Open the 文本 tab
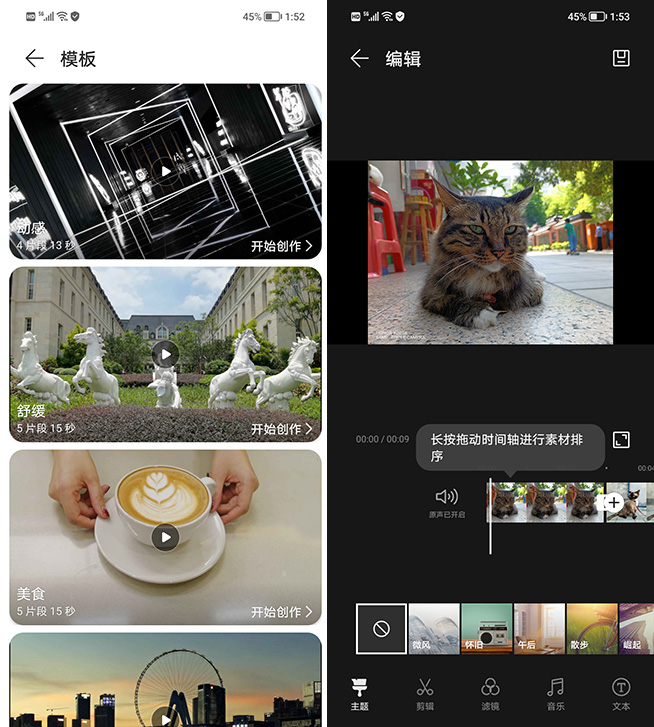 coord(621,692)
